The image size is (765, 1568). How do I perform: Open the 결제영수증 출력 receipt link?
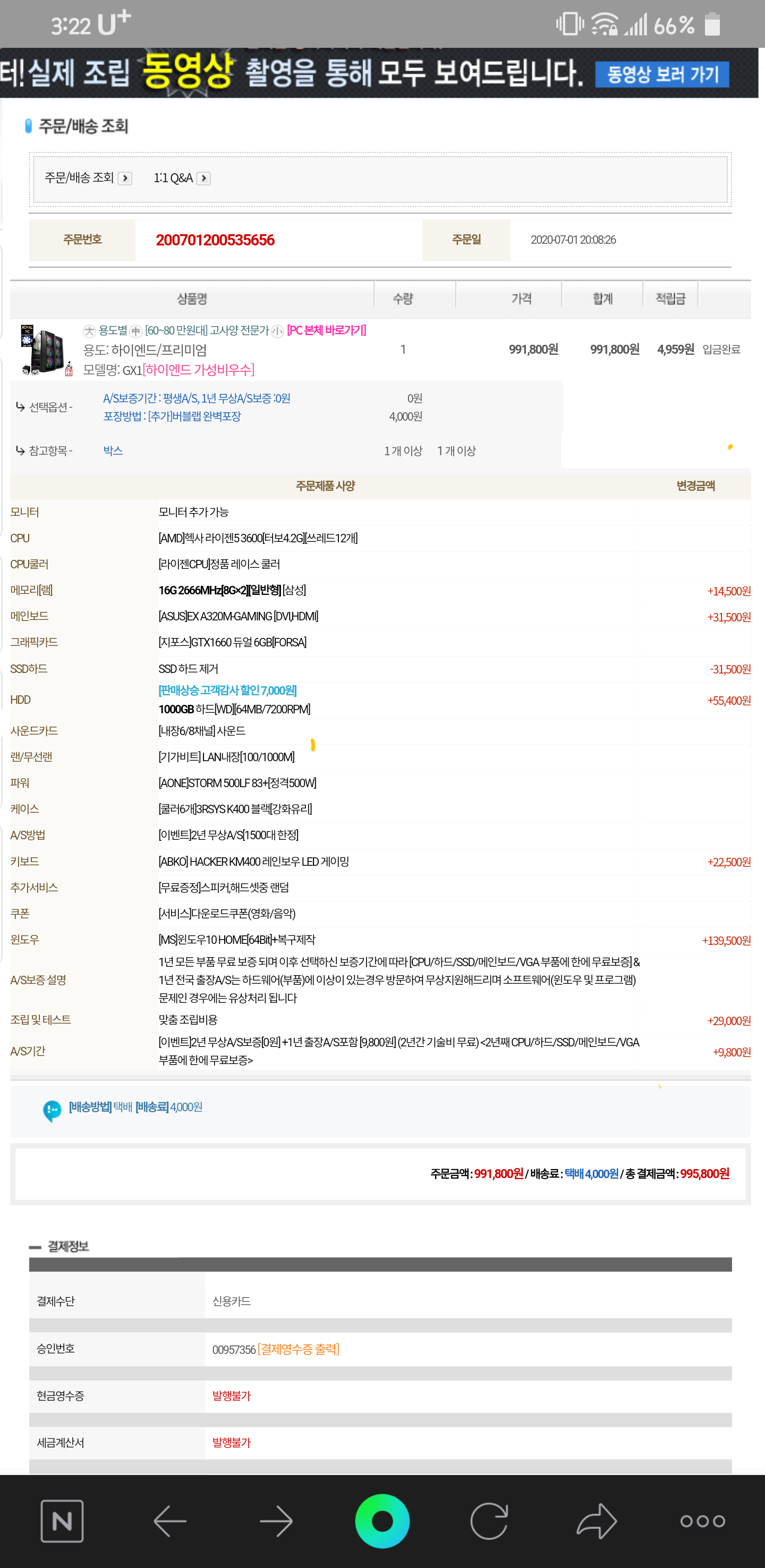(x=298, y=1349)
